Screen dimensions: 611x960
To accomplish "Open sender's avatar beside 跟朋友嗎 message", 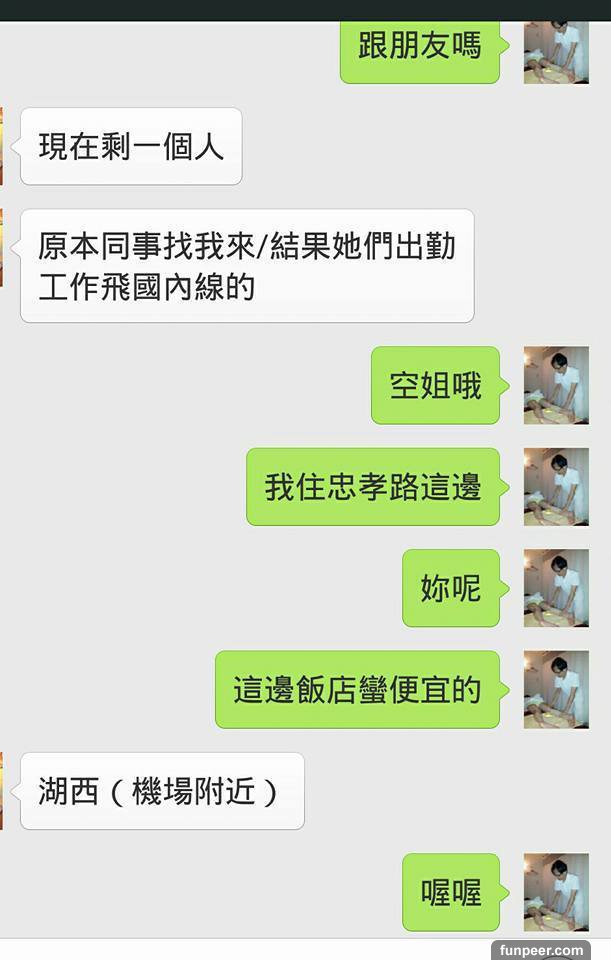I will 556,52.
